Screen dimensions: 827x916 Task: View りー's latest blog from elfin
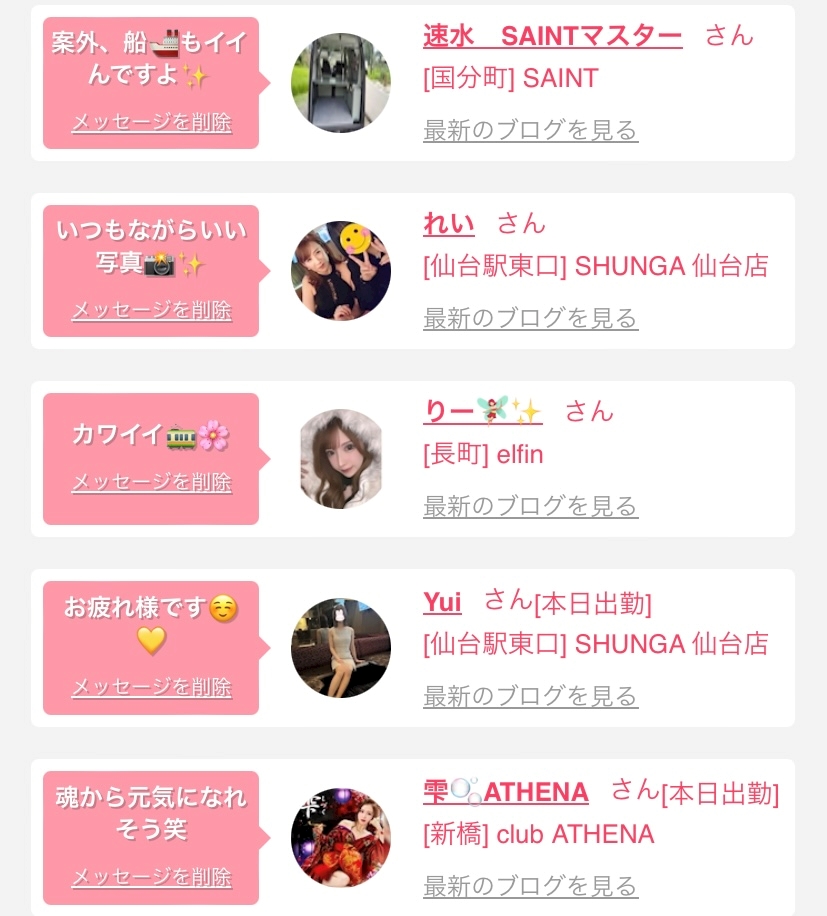click(530, 507)
